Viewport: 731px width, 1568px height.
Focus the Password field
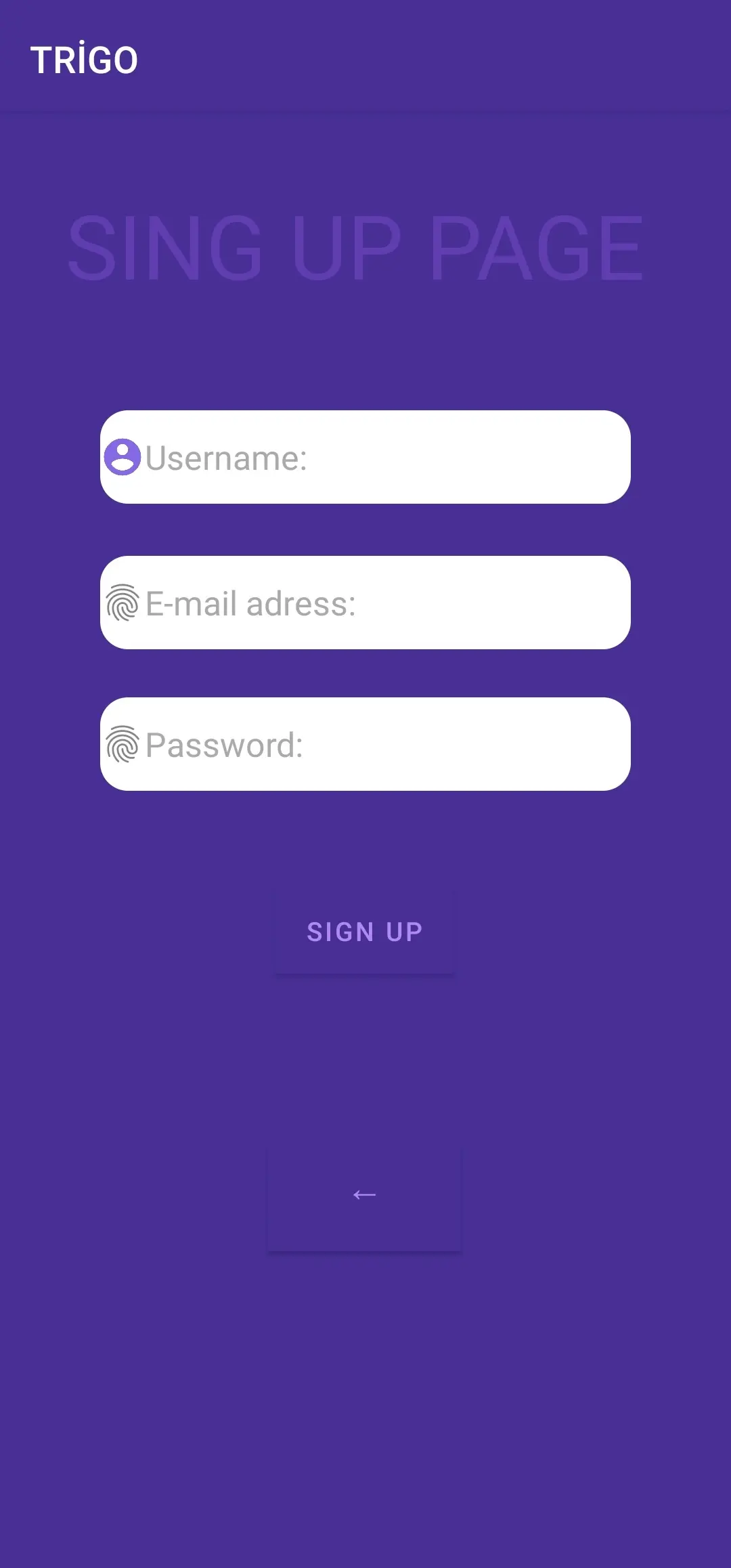click(365, 744)
